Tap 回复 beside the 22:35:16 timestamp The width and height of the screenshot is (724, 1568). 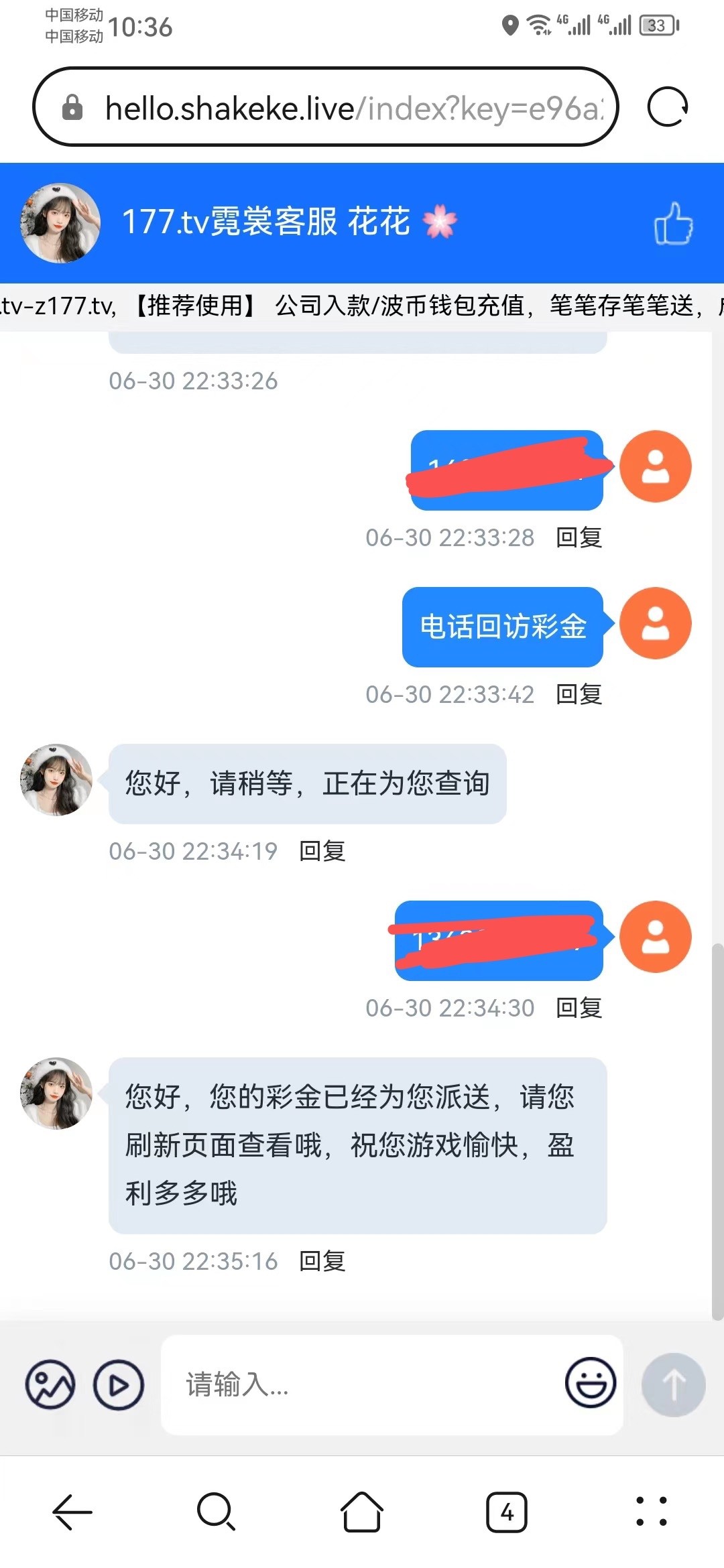click(322, 1261)
